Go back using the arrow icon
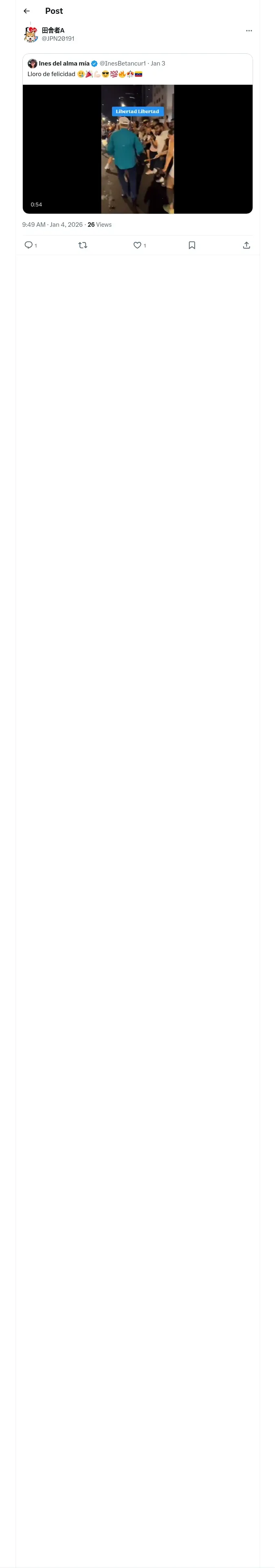The height and width of the screenshot is (1568, 275). coord(27,11)
